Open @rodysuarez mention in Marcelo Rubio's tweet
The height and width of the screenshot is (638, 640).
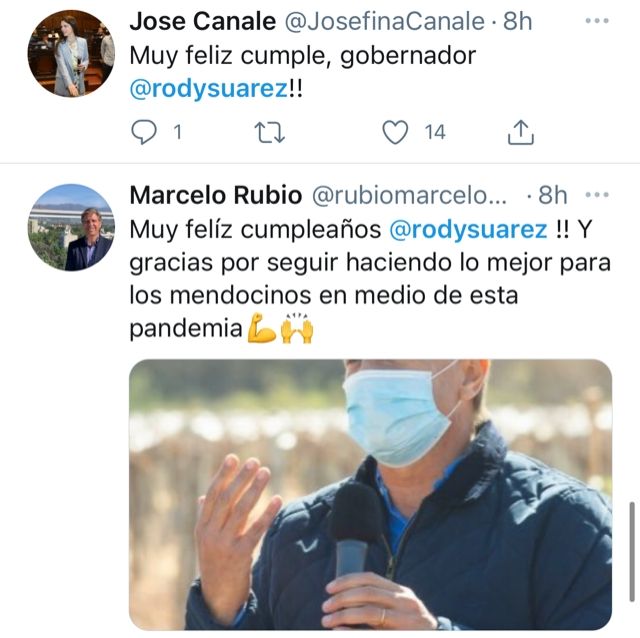466,229
